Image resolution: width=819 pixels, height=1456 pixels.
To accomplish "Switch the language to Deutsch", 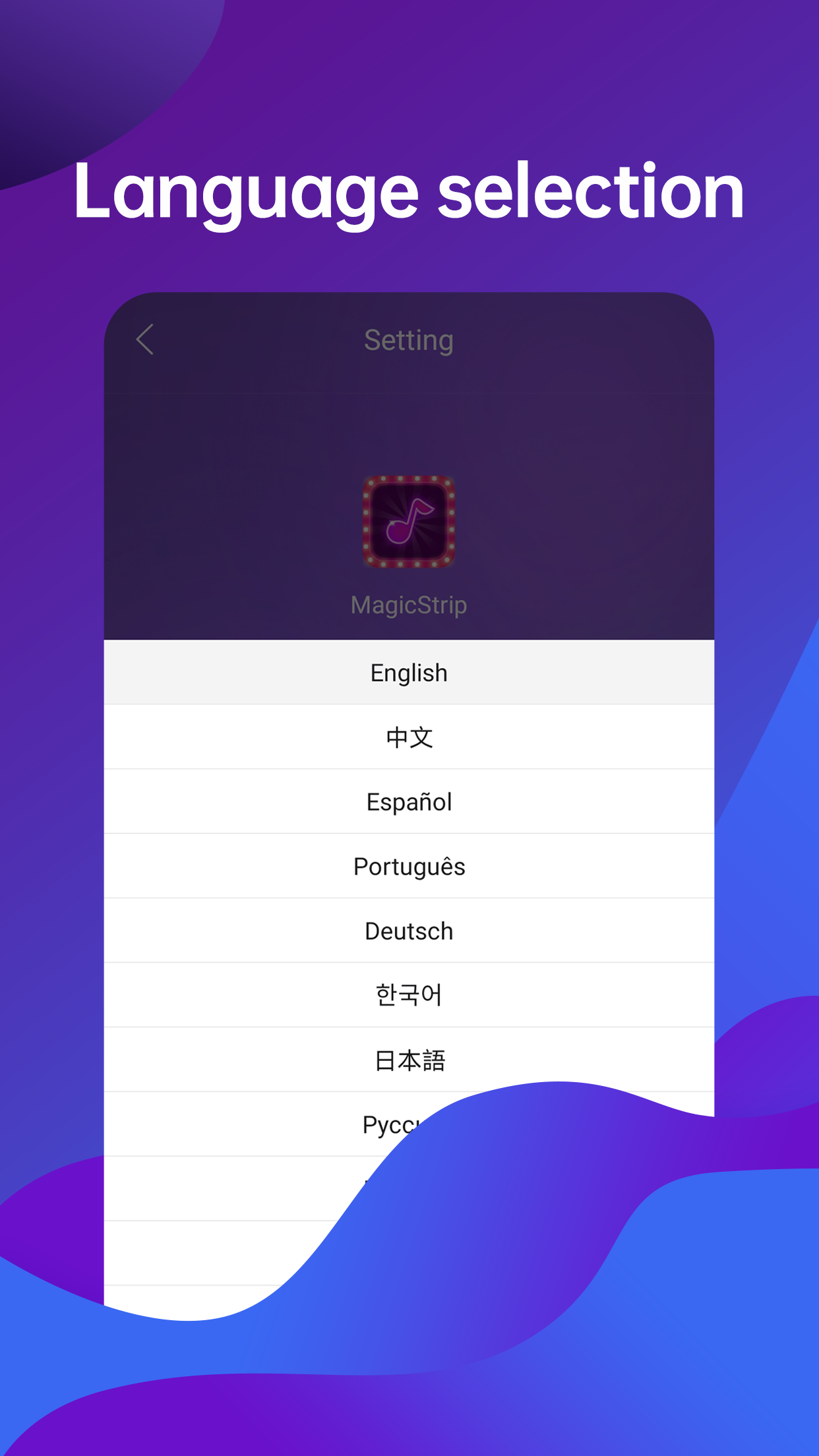I will pos(409,931).
